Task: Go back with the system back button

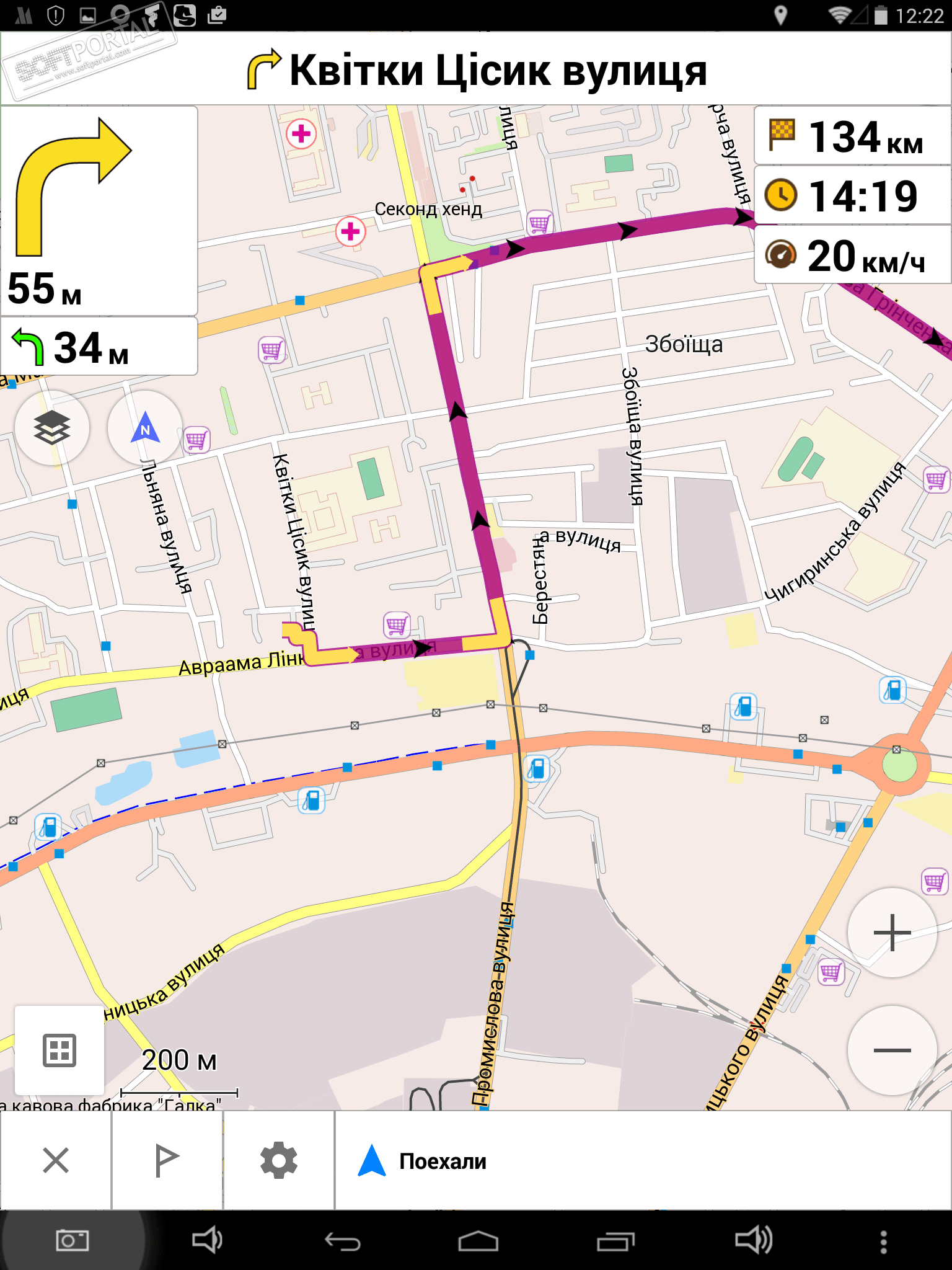Action: (x=343, y=1241)
